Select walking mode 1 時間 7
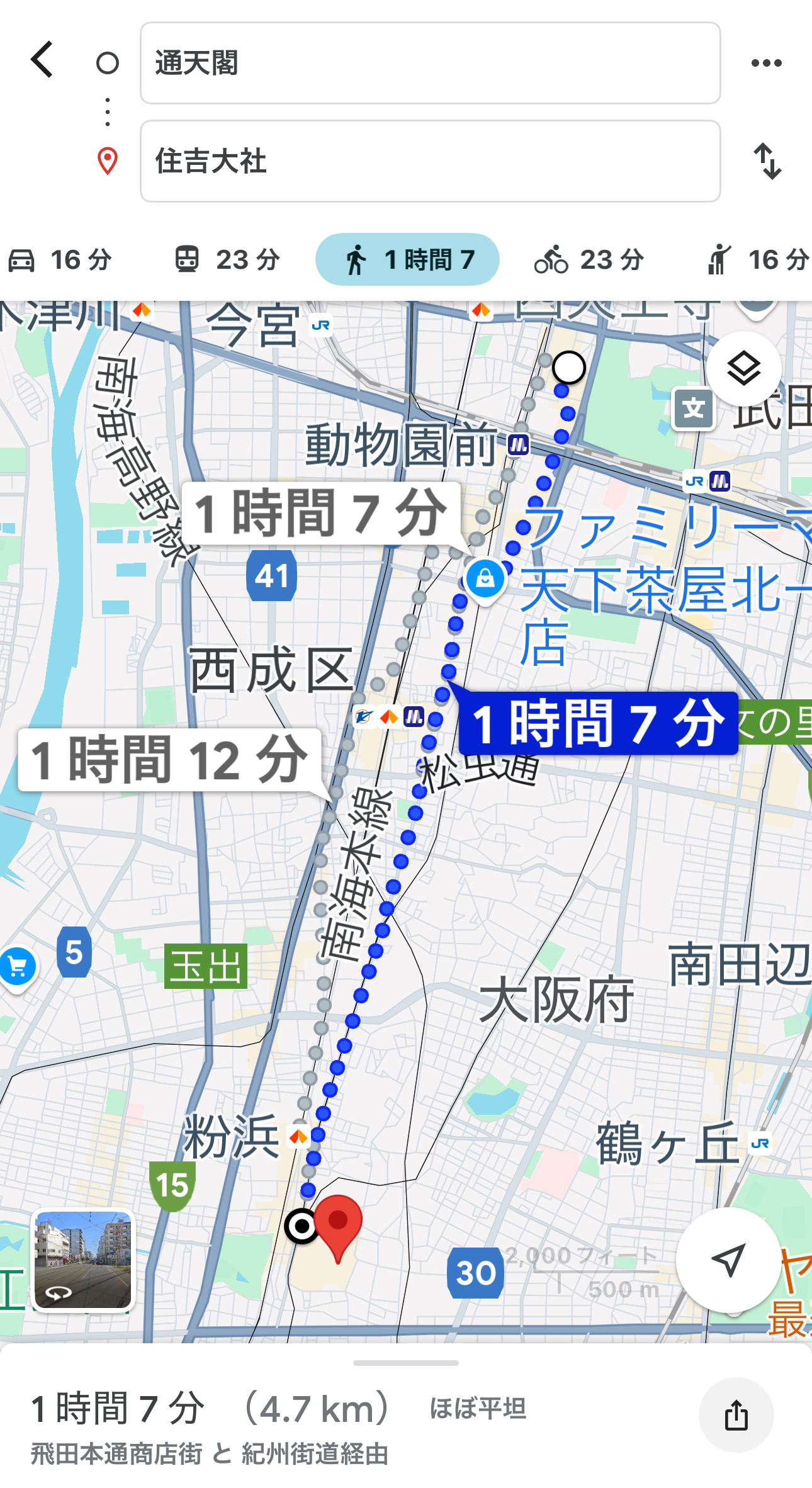 pyautogui.click(x=407, y=260)
